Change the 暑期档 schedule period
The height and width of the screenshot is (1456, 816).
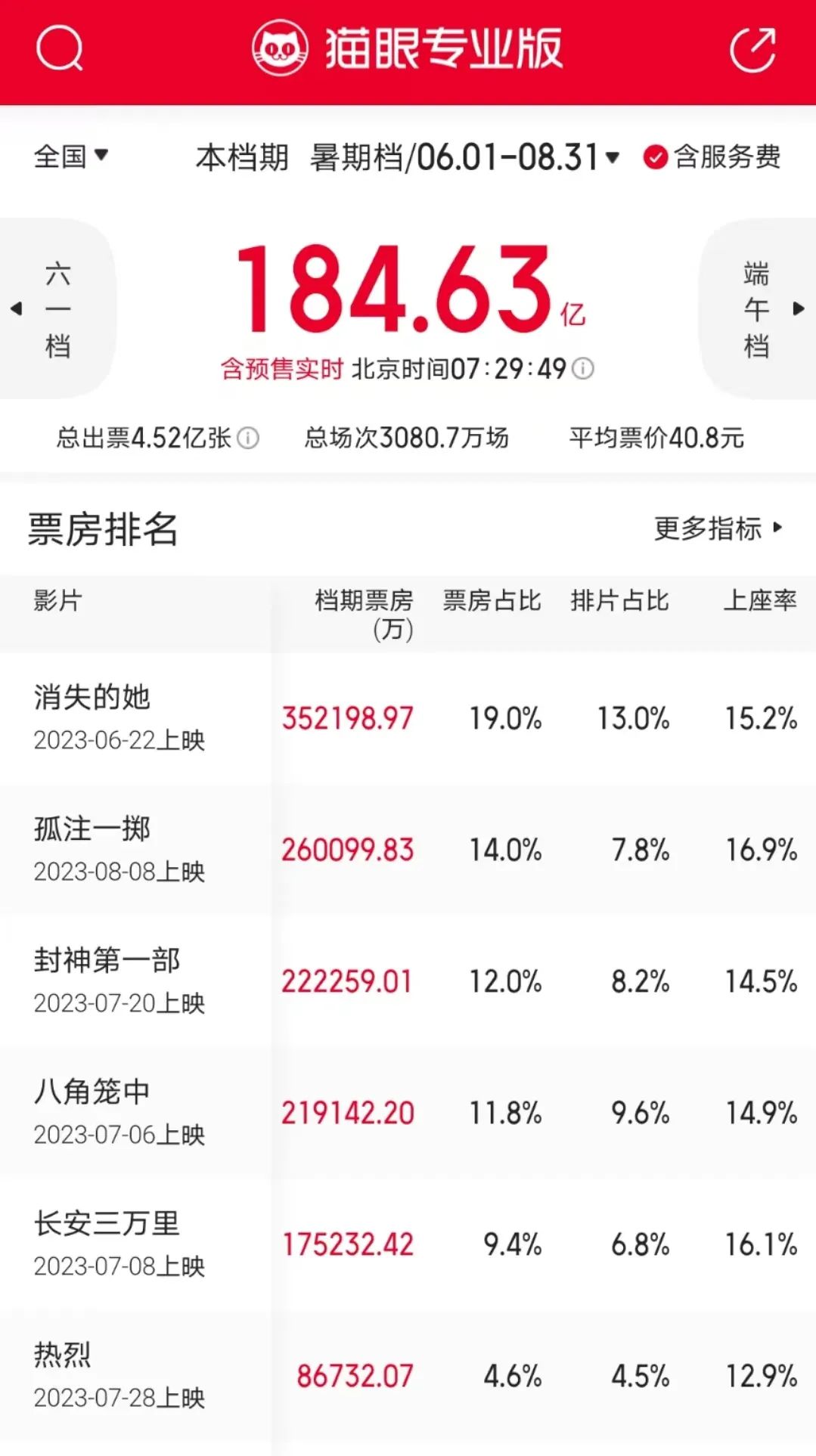[464, 157]
